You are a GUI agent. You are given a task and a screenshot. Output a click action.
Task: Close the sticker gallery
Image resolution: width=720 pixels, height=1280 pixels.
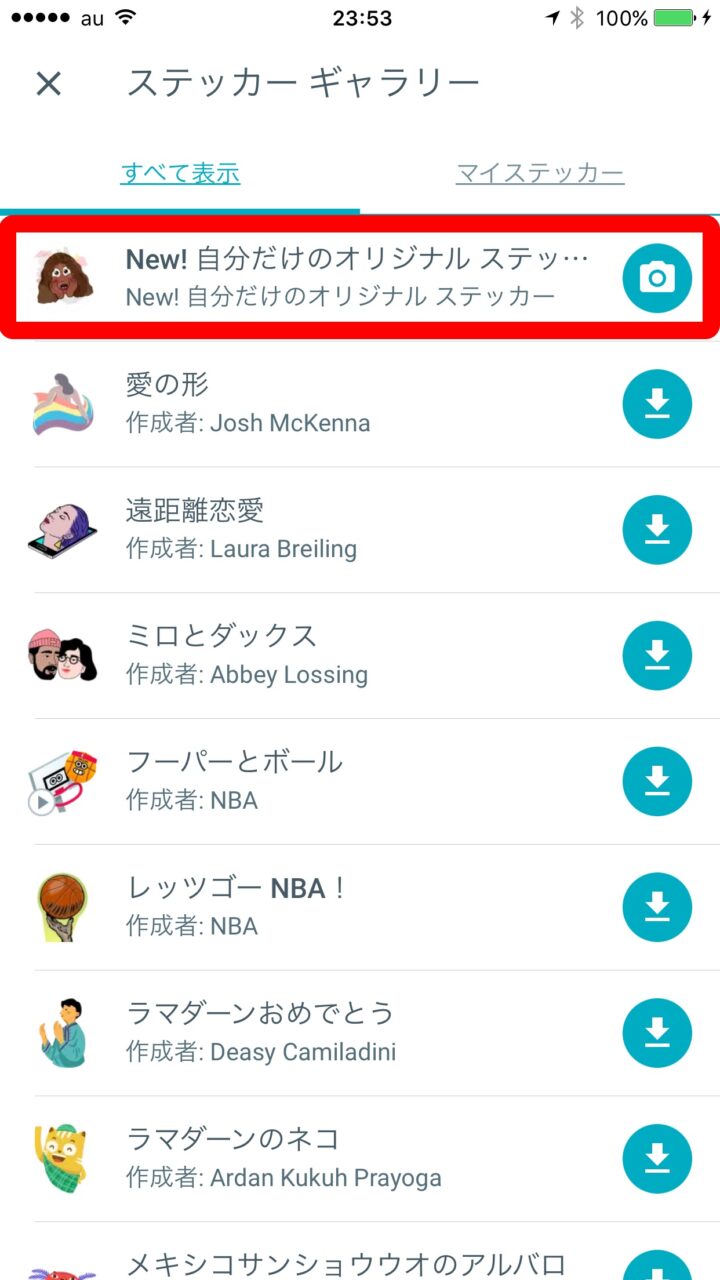(48, 83)
